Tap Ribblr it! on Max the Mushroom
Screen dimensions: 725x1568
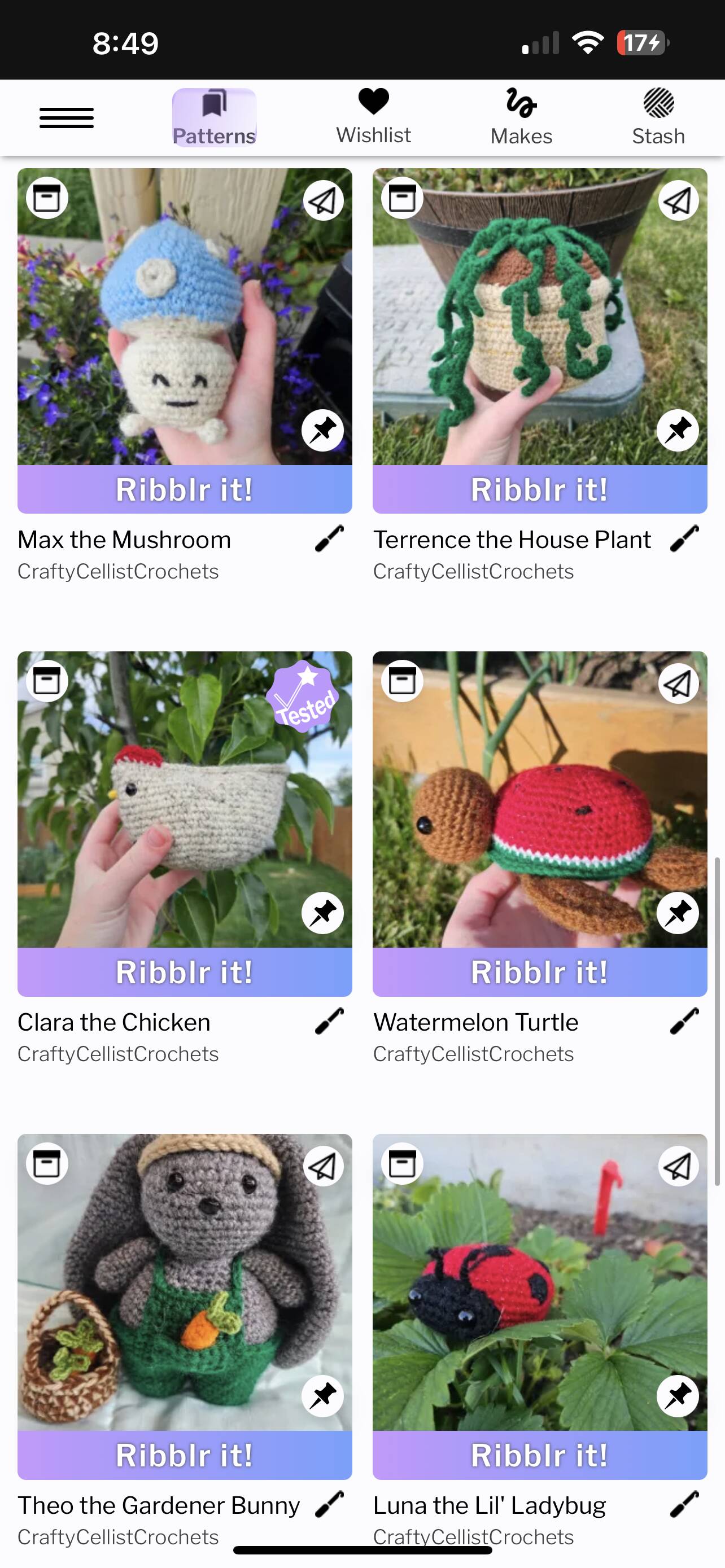pos(185,489)
